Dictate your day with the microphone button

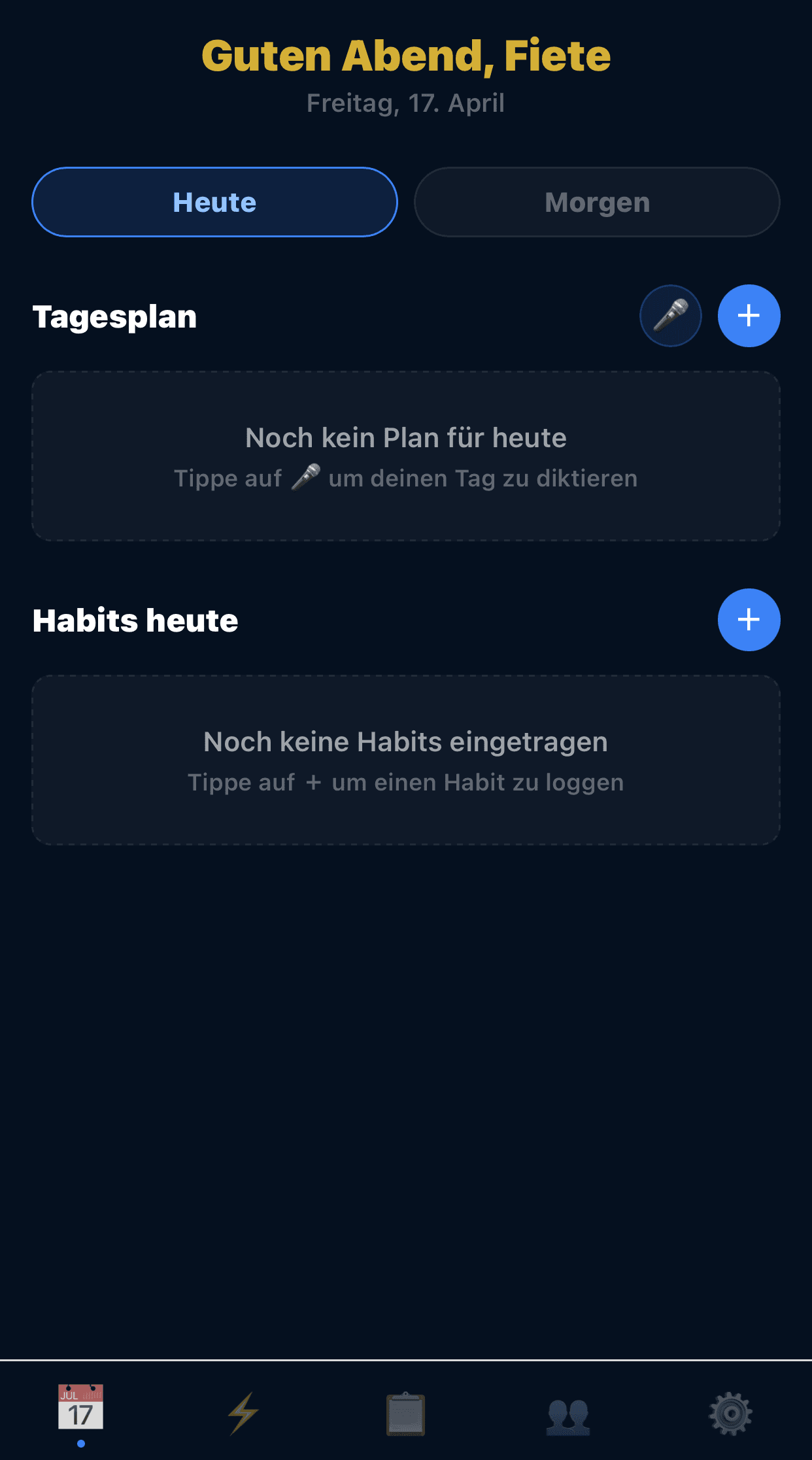click(670, 316)
